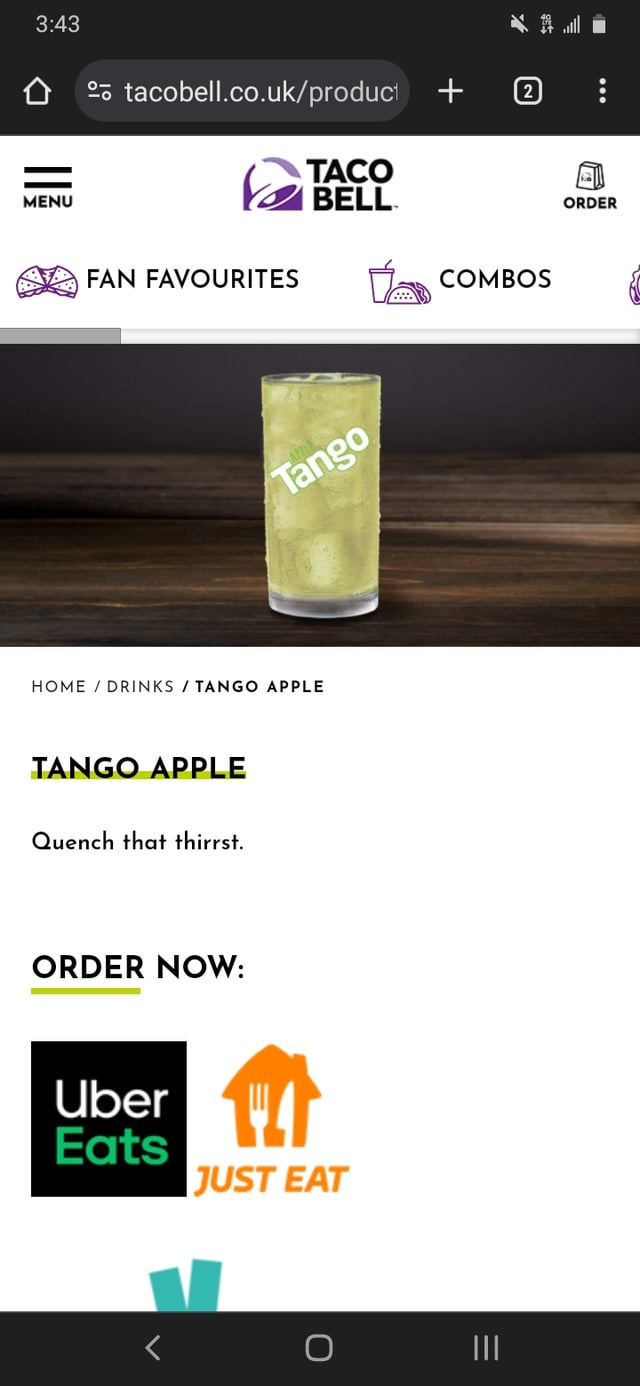Open the browser overflow menu
Screen dimensions: 640x1386
coord(602,92)
